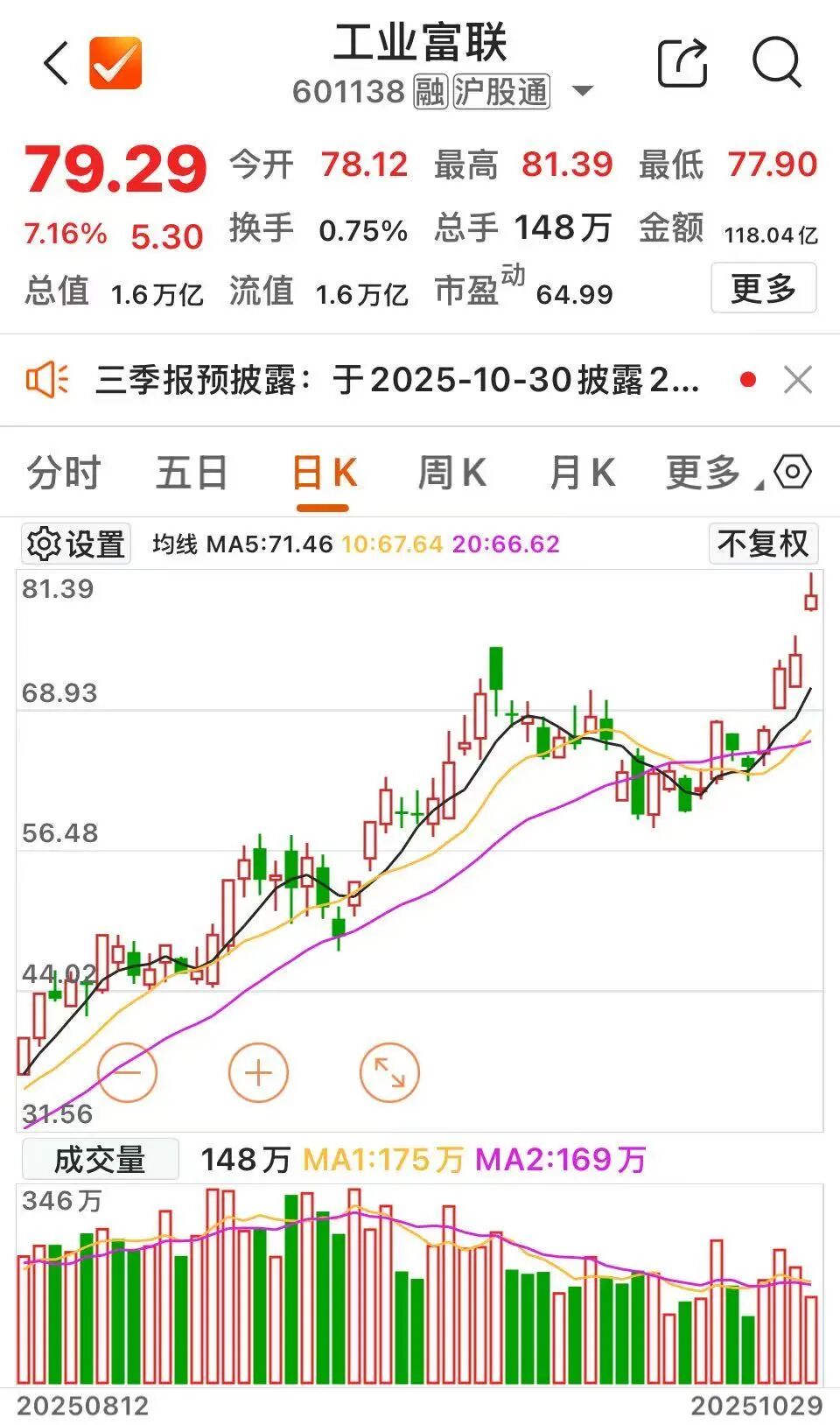The width and height of the screenshot is (840, 1425).
Task: Switch to the 五日 chart tab
Action: [x=192, y=474]
